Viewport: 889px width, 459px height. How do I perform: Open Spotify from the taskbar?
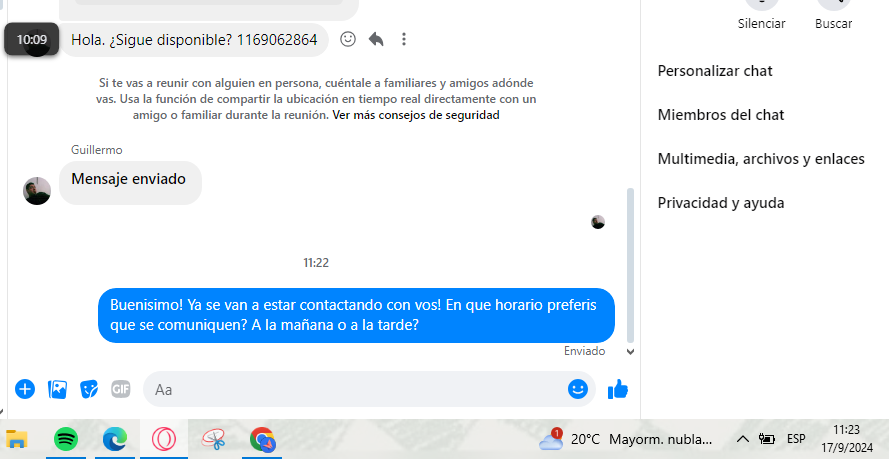(66, 439)
